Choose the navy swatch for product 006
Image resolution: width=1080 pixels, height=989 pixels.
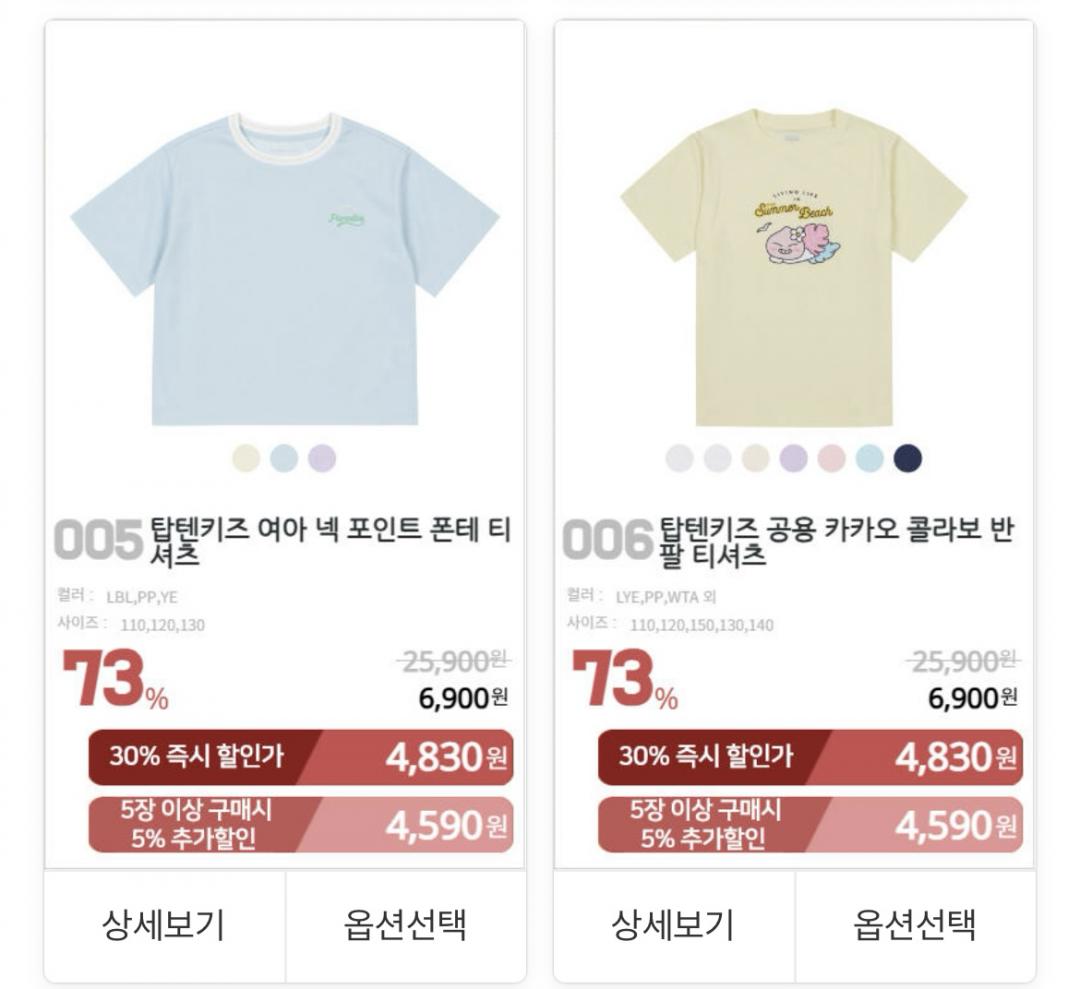(x=907, y=458)
